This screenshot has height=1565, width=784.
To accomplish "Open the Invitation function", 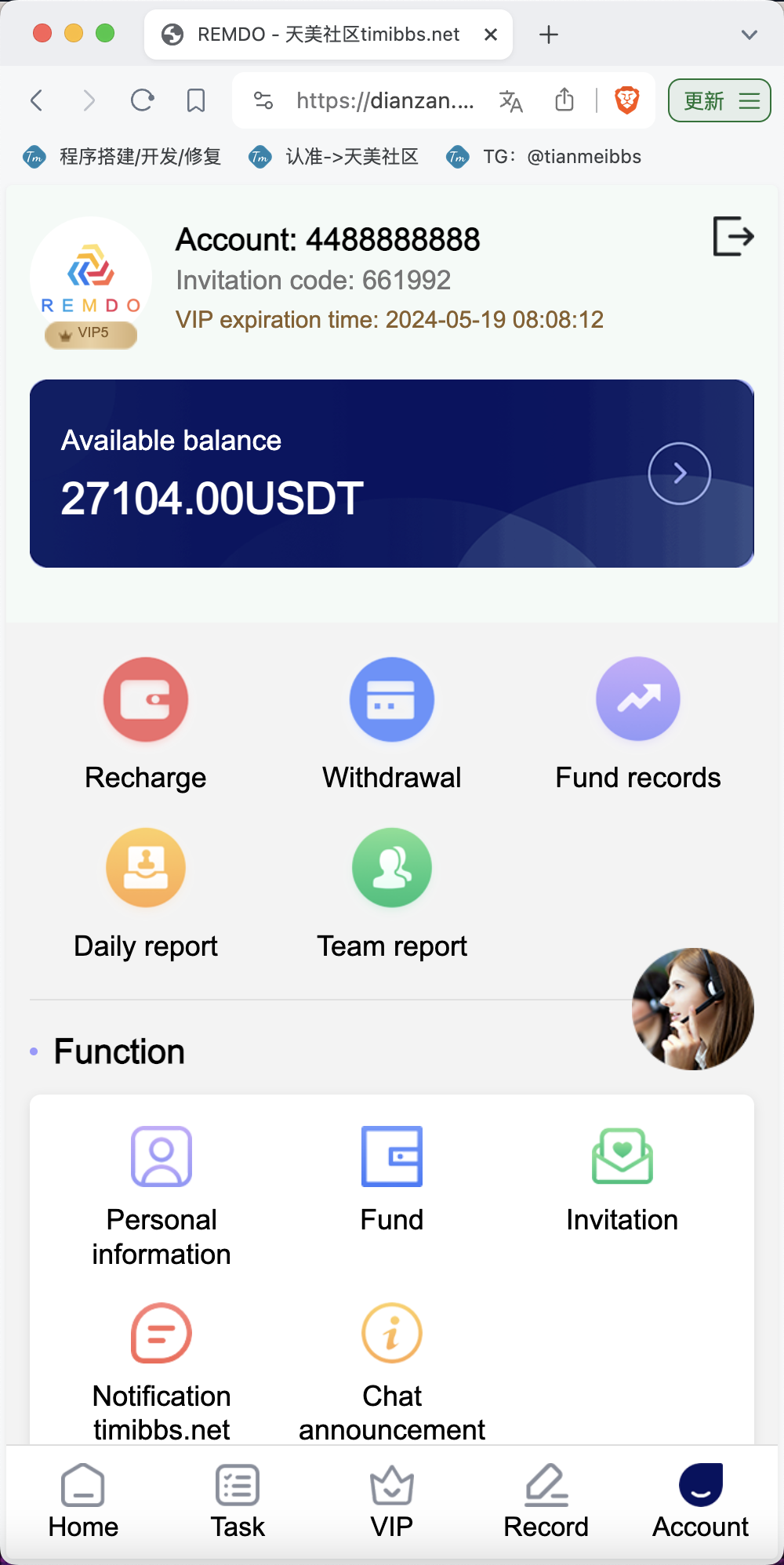I will click(x=622, y=1180).
